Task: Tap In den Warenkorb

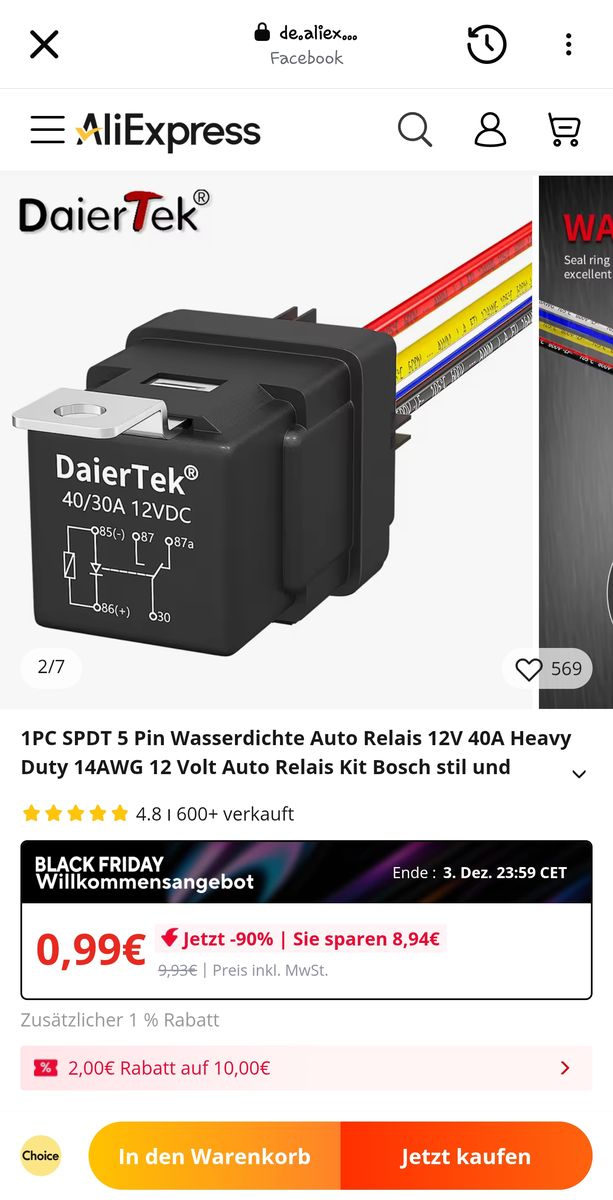Action: pos(215,1157)
